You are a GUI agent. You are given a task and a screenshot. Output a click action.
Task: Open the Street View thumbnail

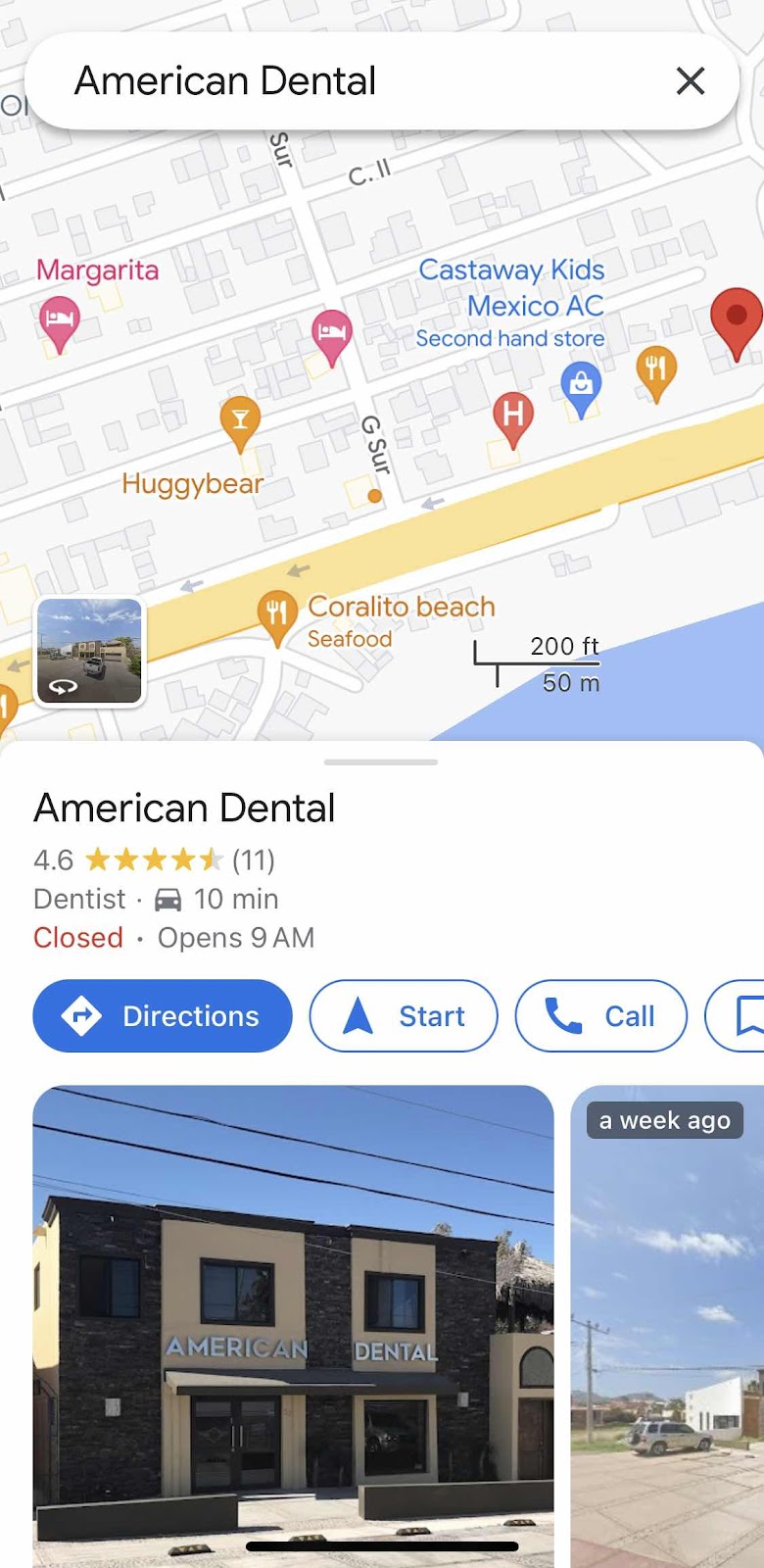click(90, 652)
